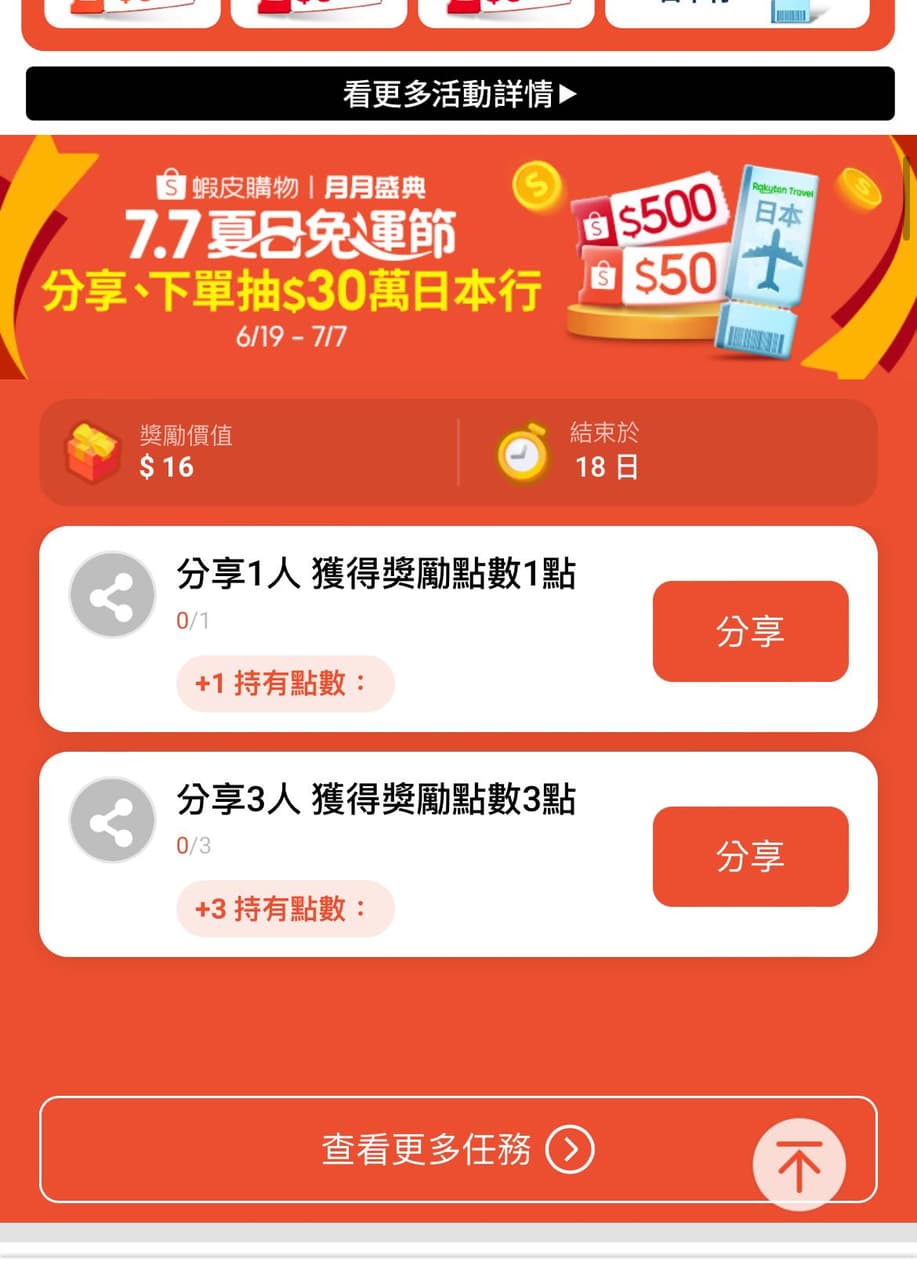This screenshot has width=917, height=1280.
Task: Click 分享 for the 1-point share task
Action: [750, 630]
